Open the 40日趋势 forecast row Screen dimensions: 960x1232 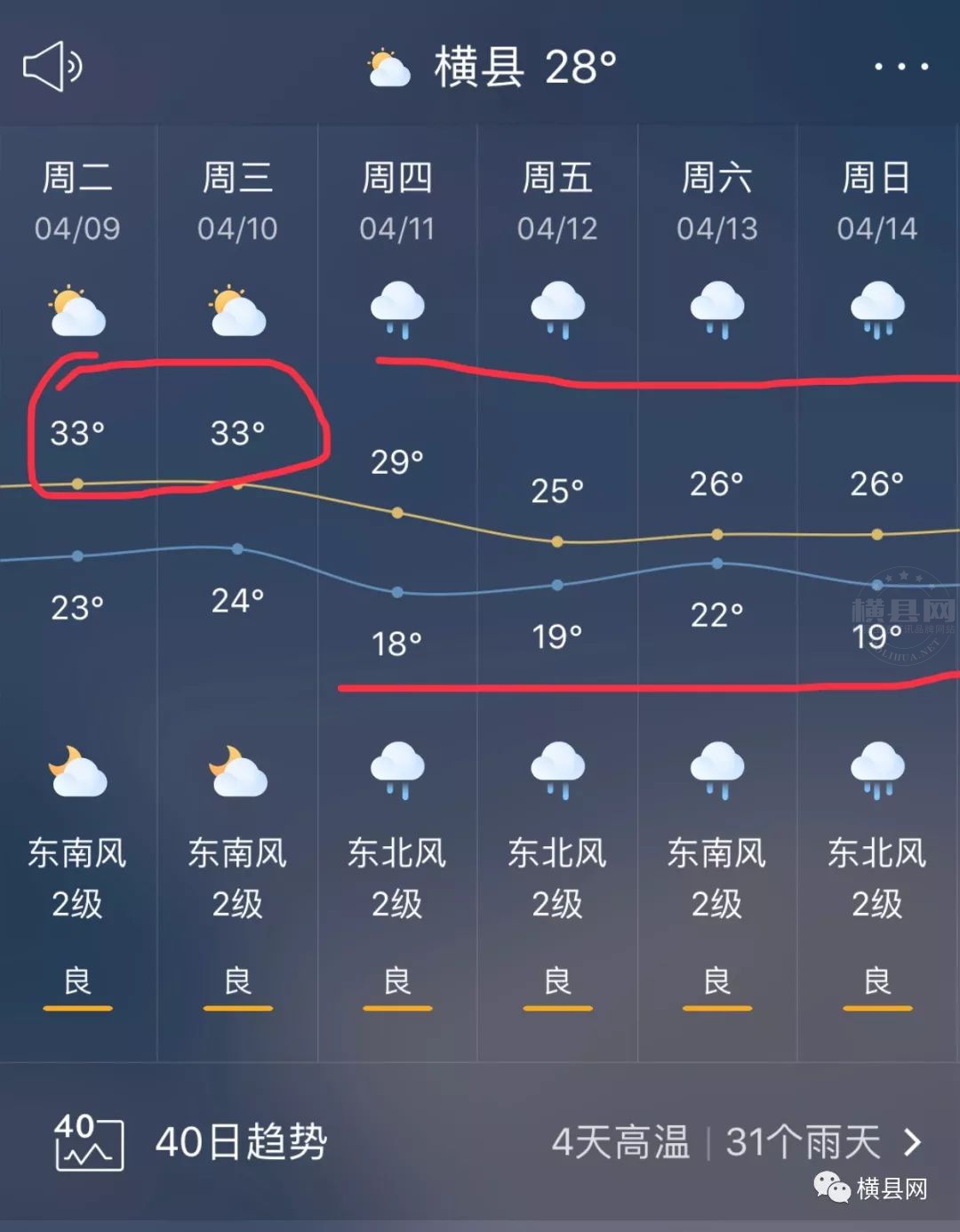[x=480, y=1141]
